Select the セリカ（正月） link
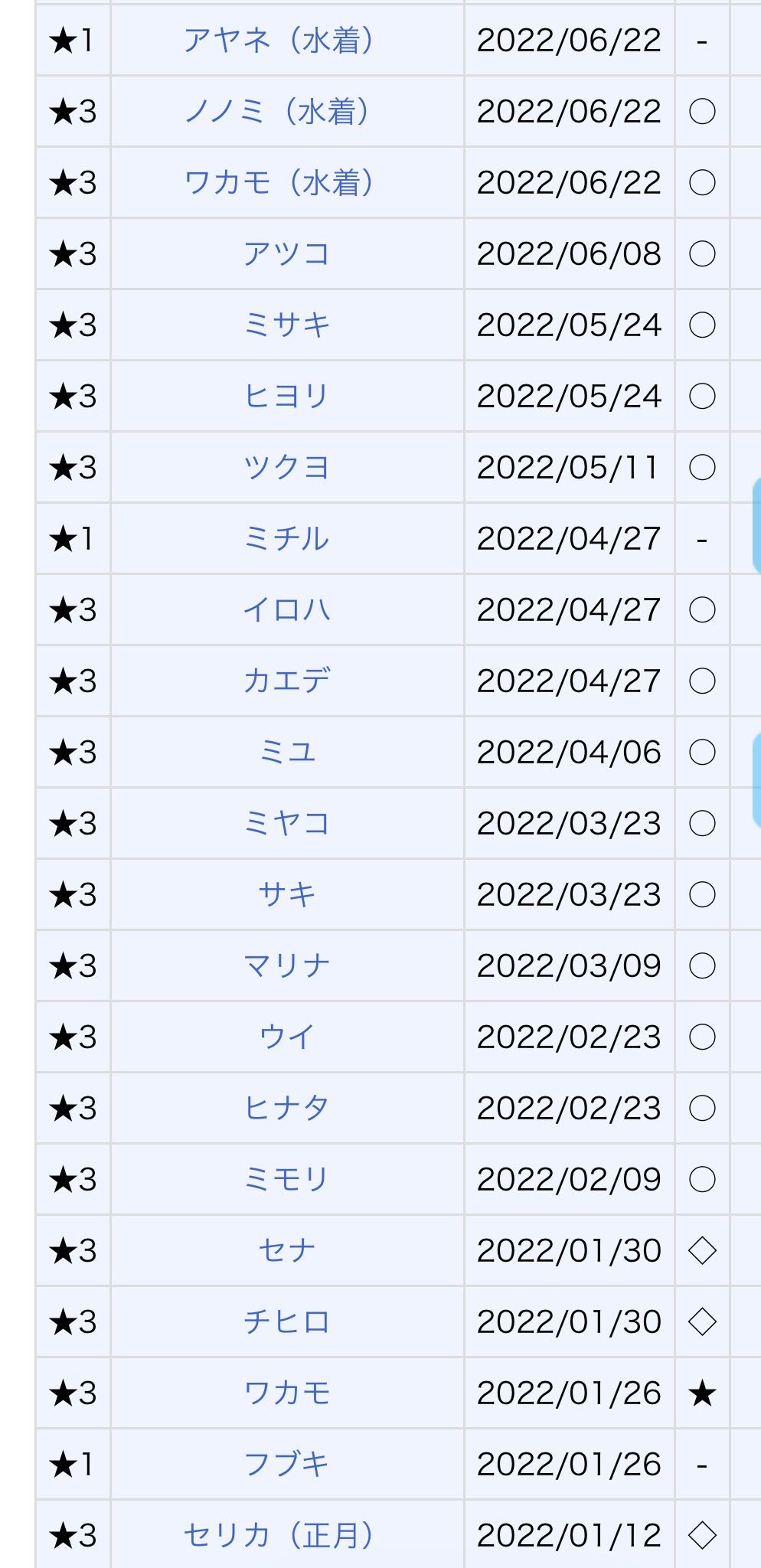This screenshot has height=1568, width=761. tap(279, 1535)
